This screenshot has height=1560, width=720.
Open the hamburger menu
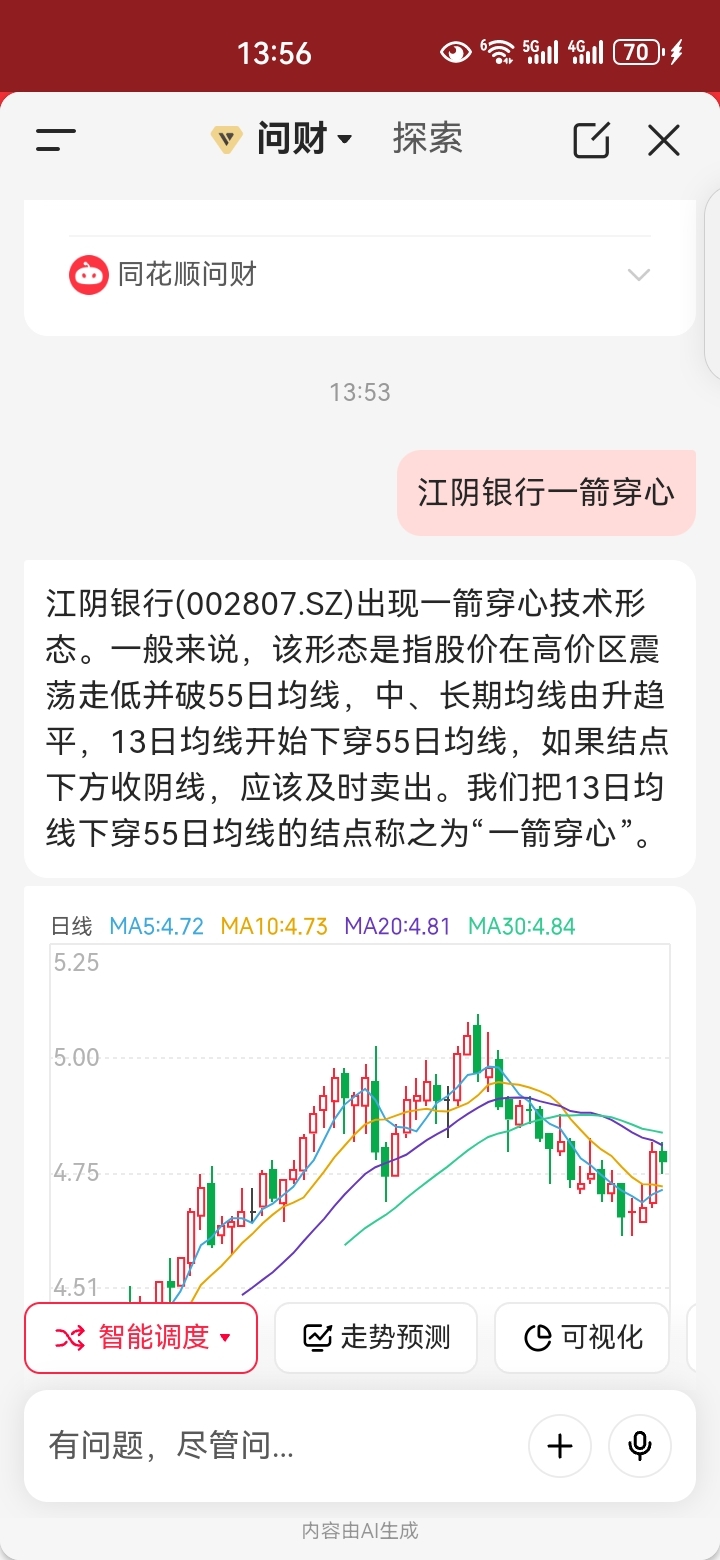[x=56, y=140]
